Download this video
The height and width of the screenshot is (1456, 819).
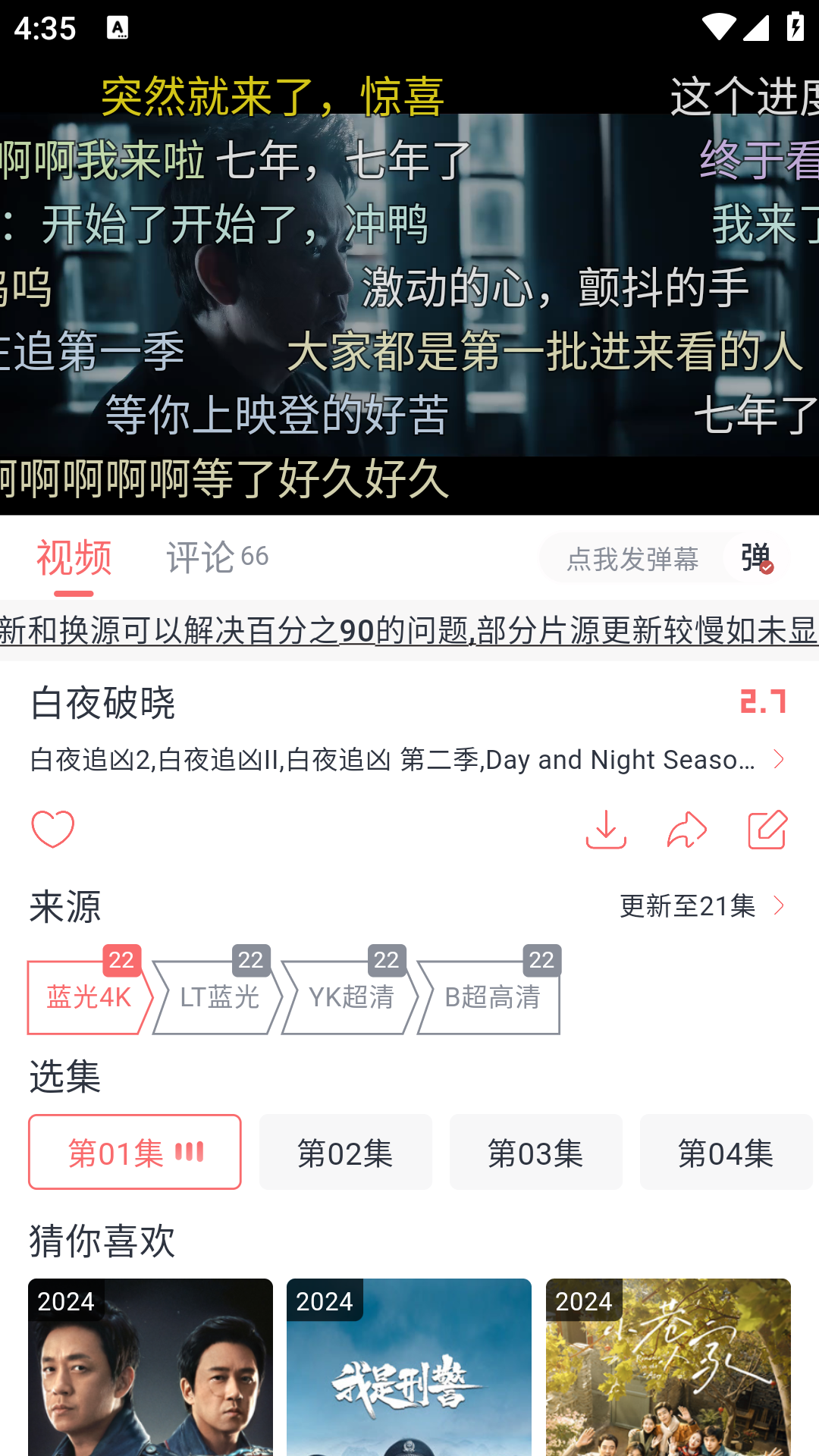[x=606, y=829]
